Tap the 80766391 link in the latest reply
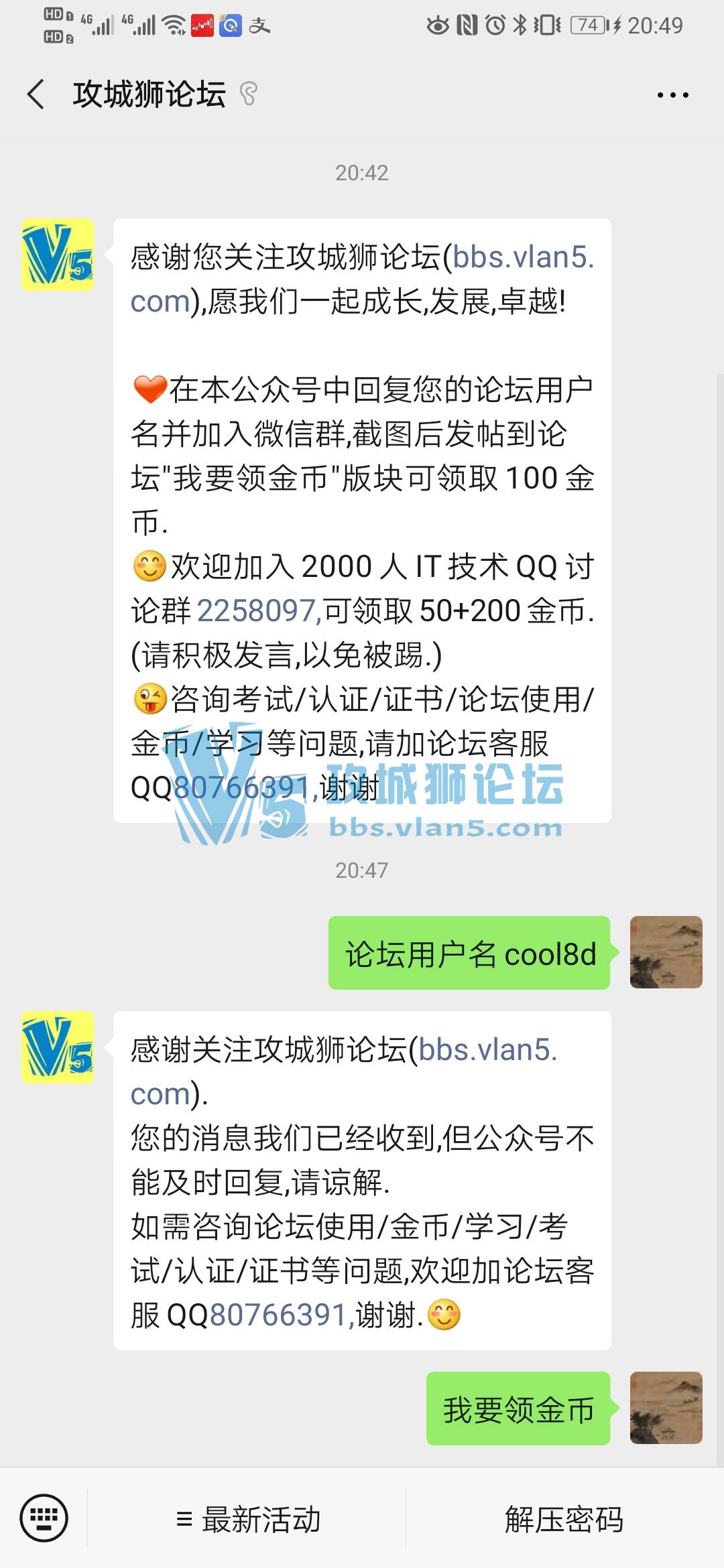 point(278,1315)
